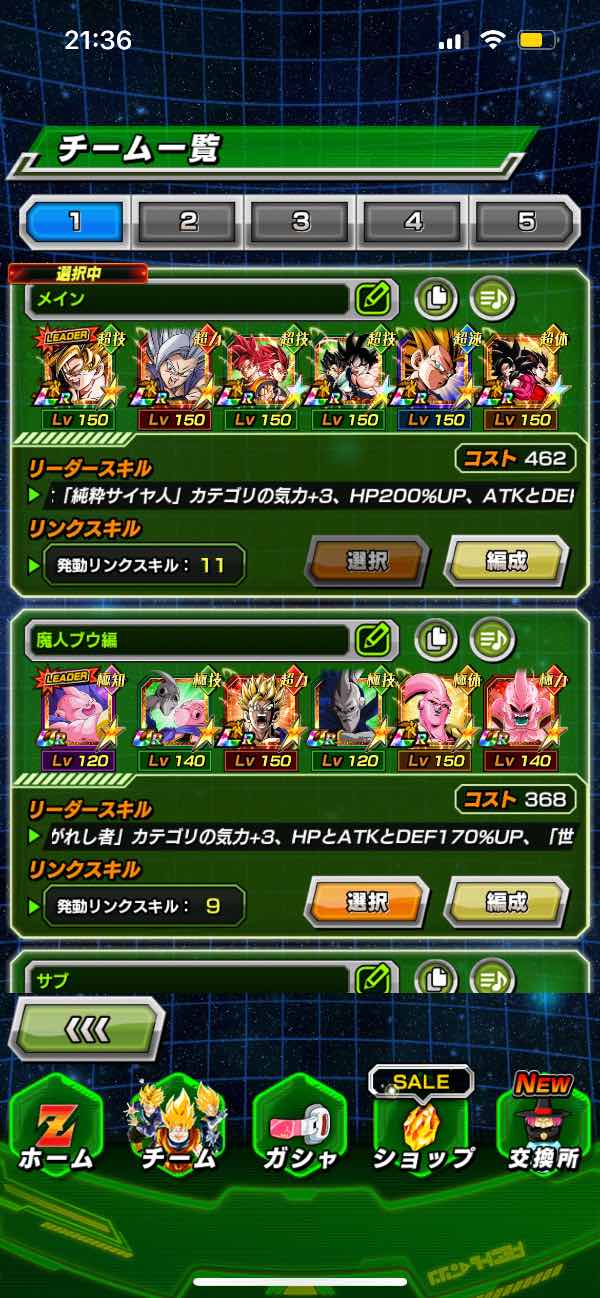
Task: Switch to team page tab 5
Action: coord(525,221)
